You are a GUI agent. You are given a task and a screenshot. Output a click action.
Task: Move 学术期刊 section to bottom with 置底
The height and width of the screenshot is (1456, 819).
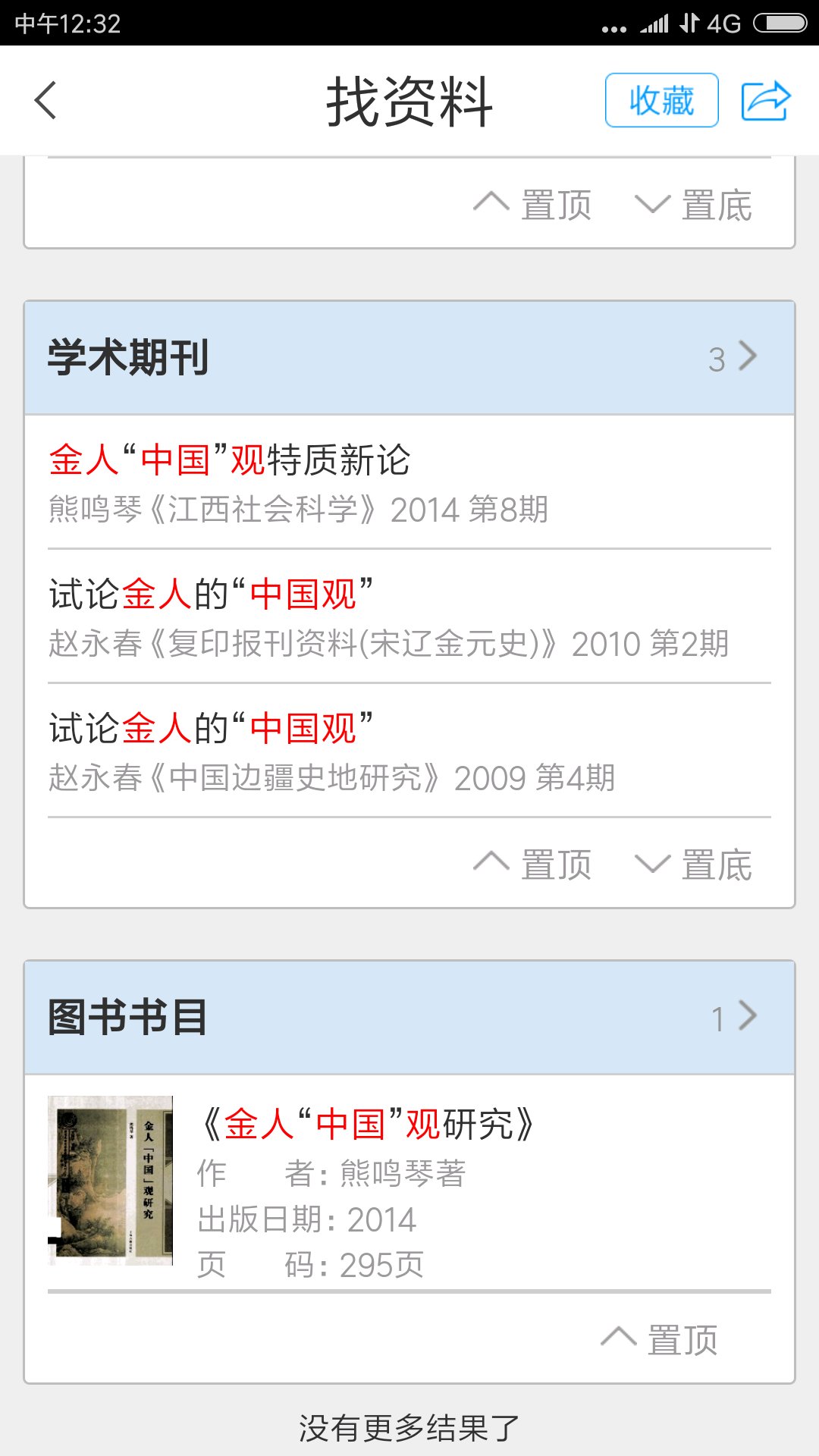[694, 864]
